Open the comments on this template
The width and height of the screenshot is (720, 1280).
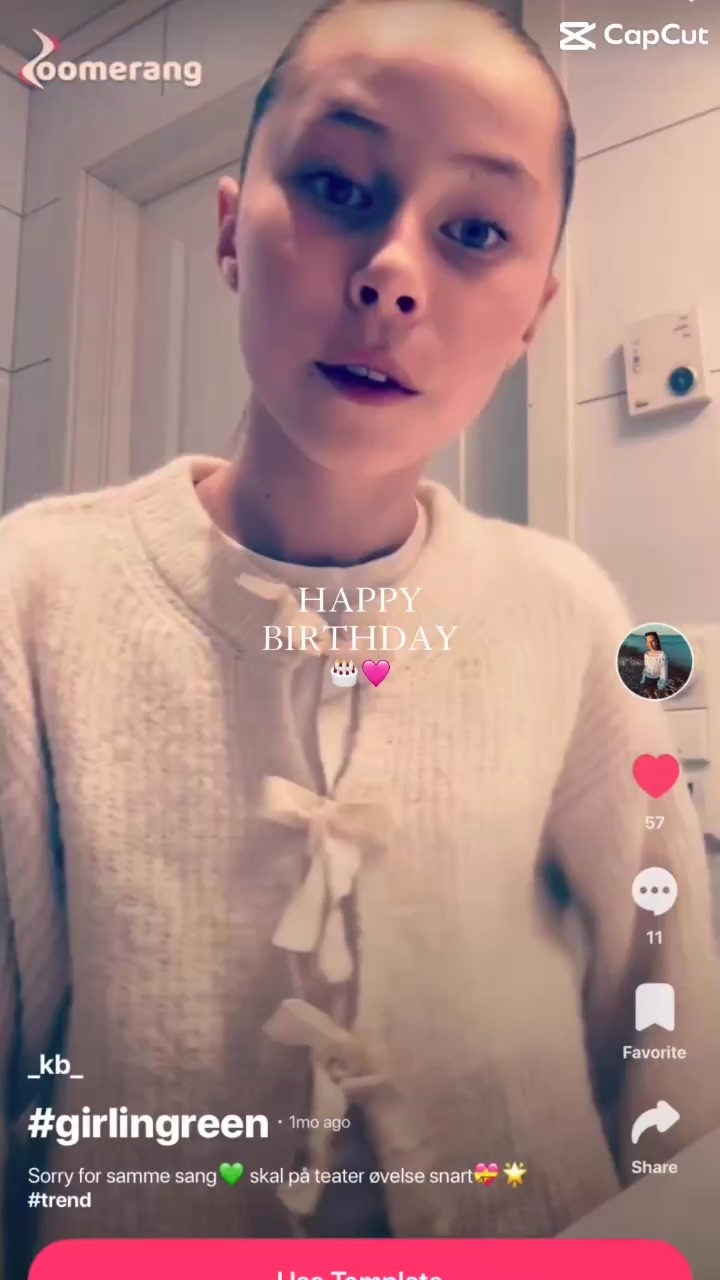tap(655, 891)
